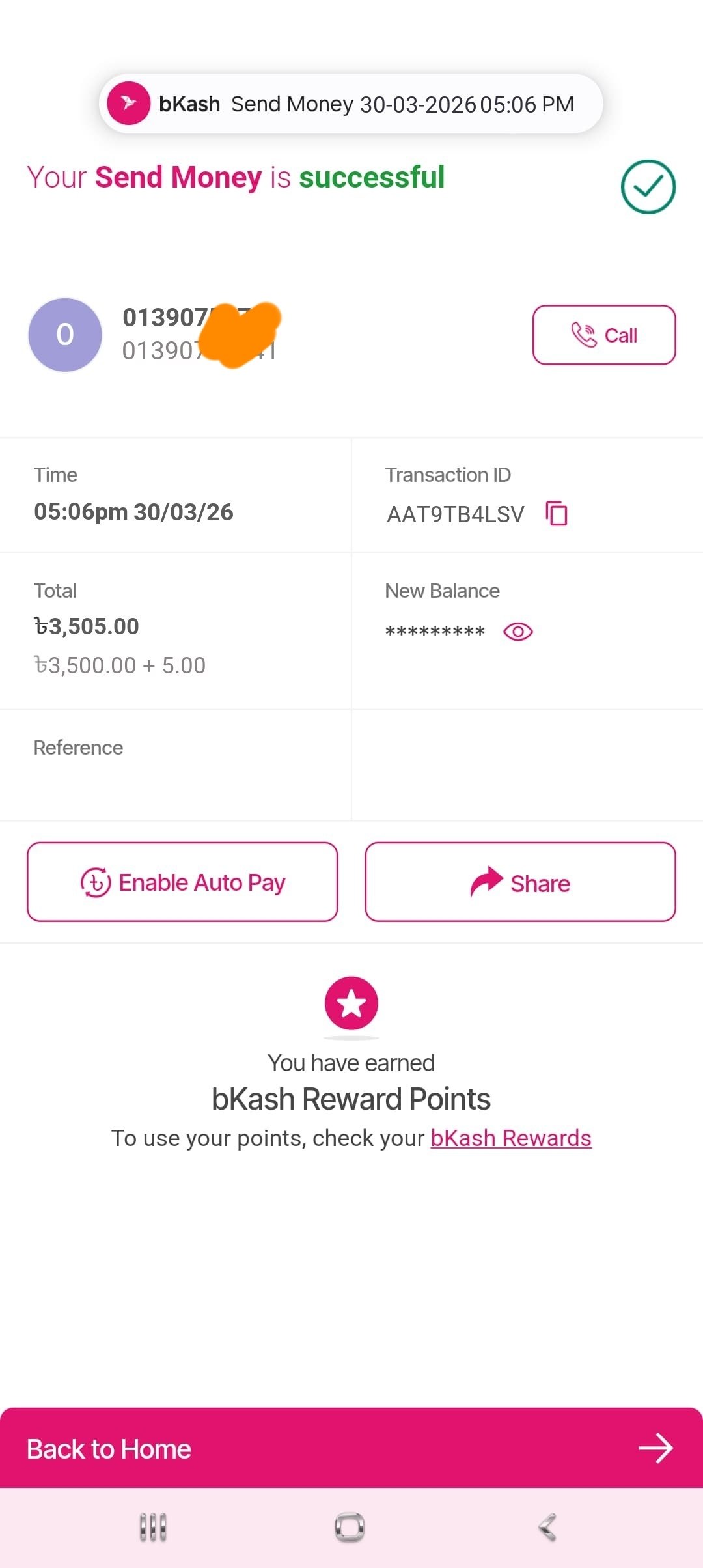Go Back to Home
703x1568 pixels.
coord(351,1449)
